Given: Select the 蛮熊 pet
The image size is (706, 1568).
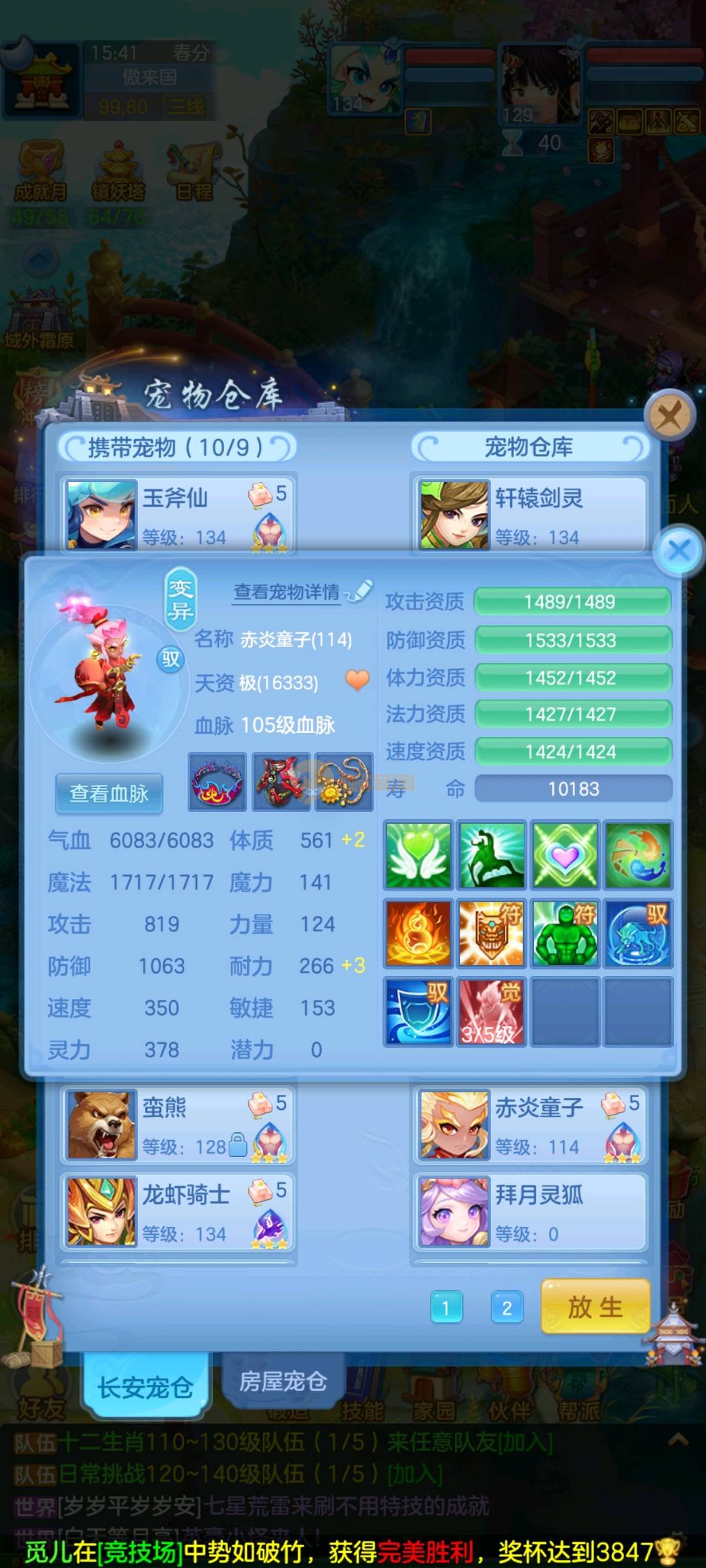Looking at the screenshot, I should 178,1124.
